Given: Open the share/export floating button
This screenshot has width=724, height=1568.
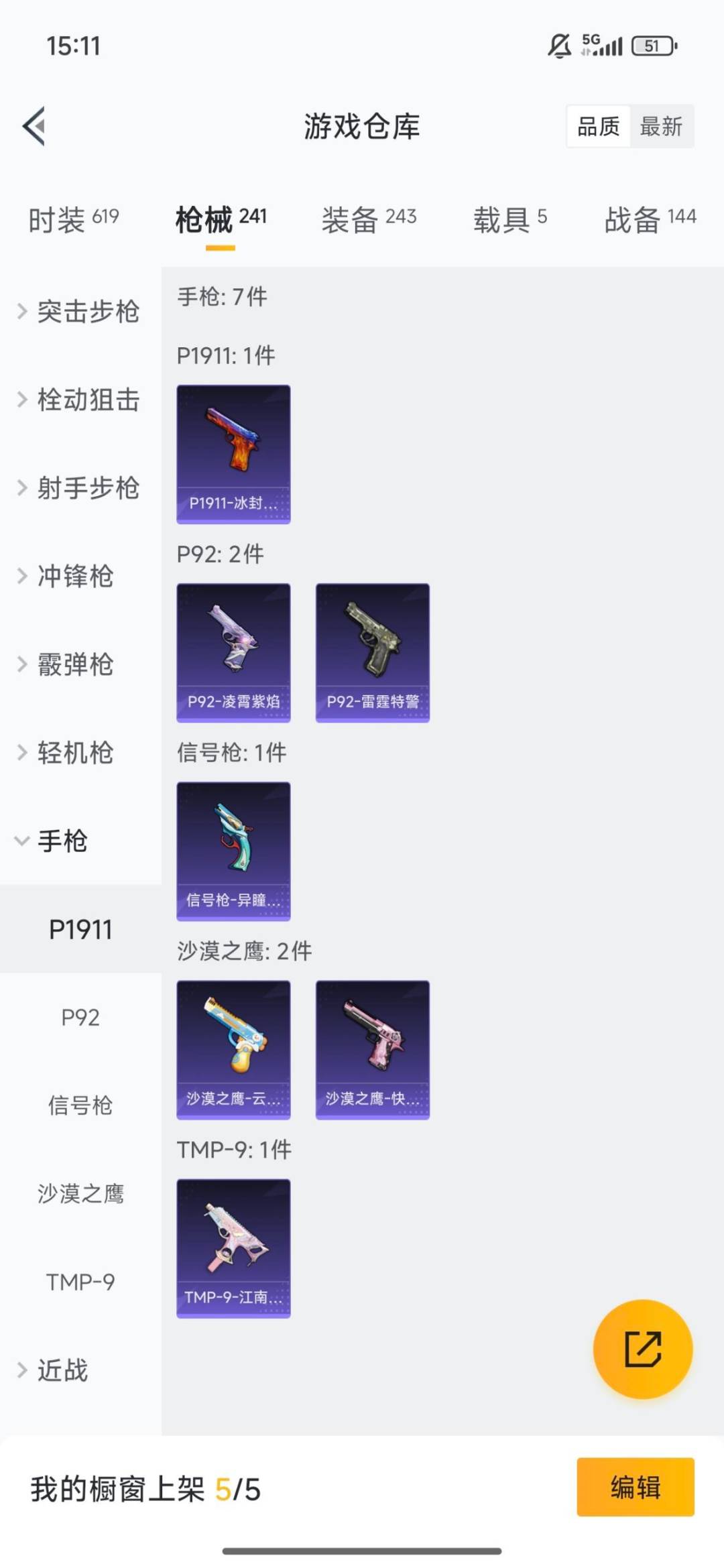Looking at the screenshot, I should pos(642,1350).
